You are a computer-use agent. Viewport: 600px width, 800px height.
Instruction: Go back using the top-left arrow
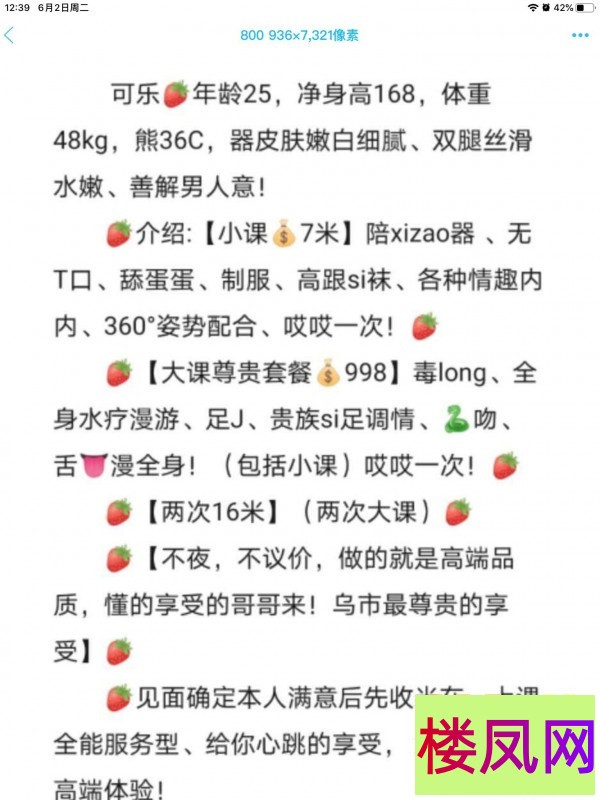point(10,35)
